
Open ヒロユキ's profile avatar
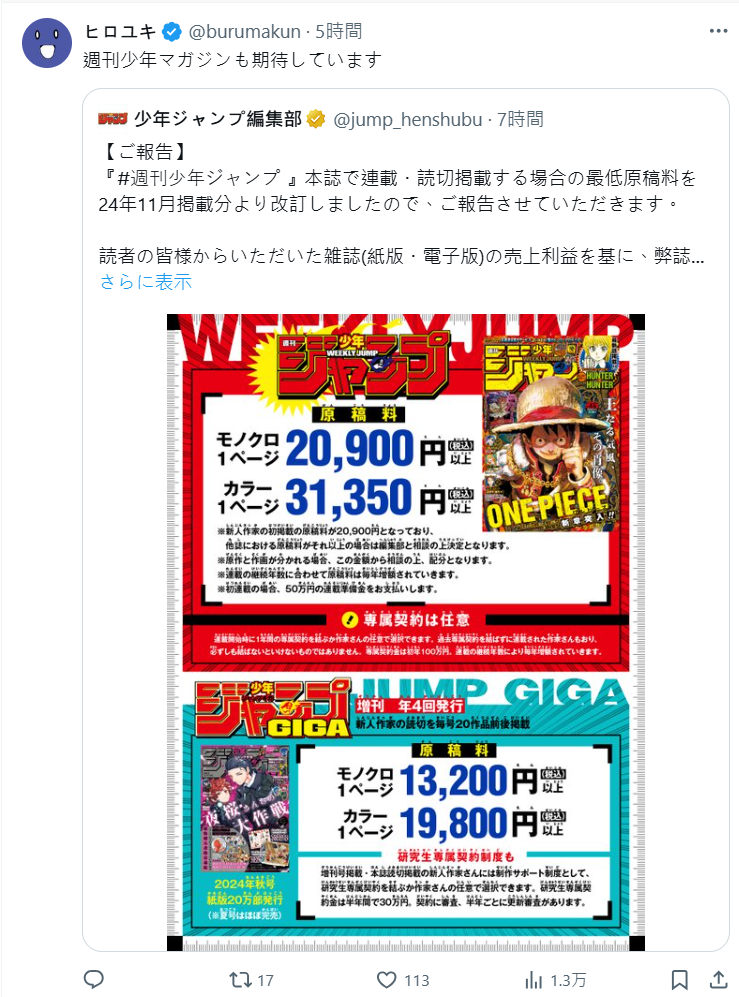coord(45,43)
